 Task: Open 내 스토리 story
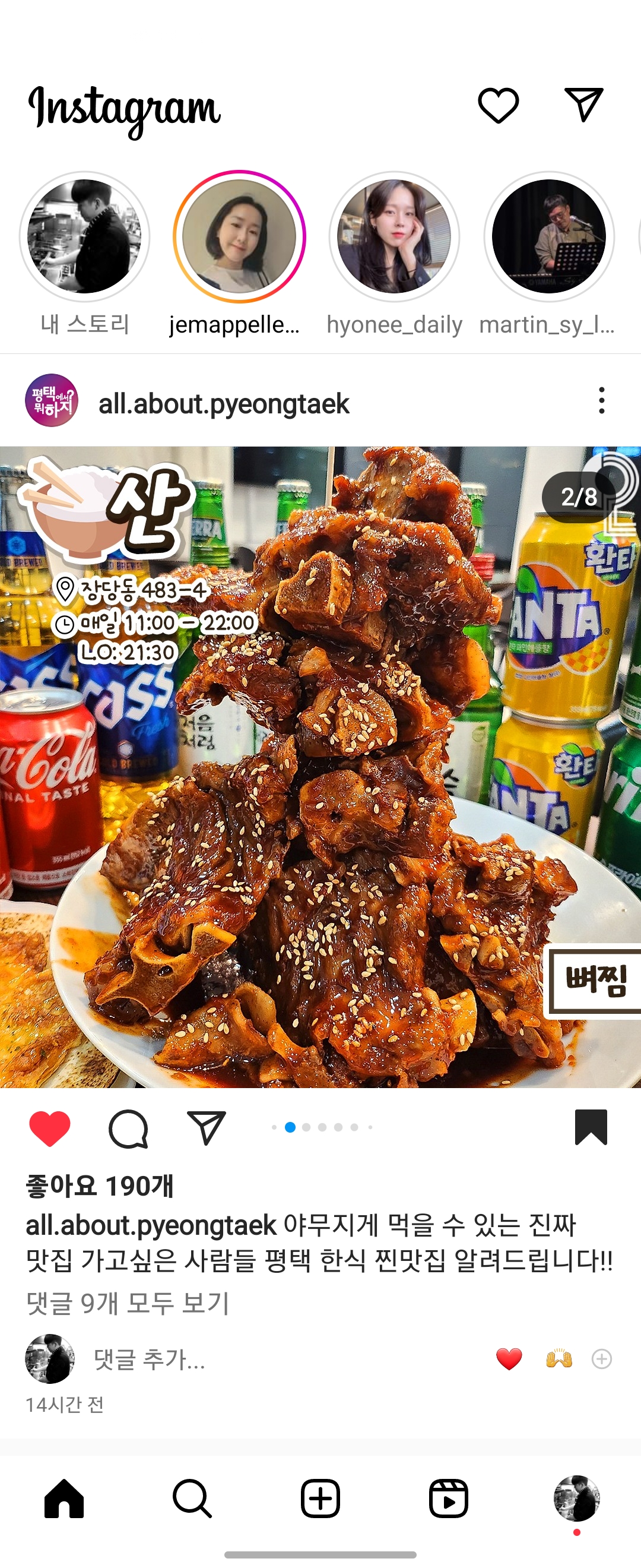(x=84, y=236)
